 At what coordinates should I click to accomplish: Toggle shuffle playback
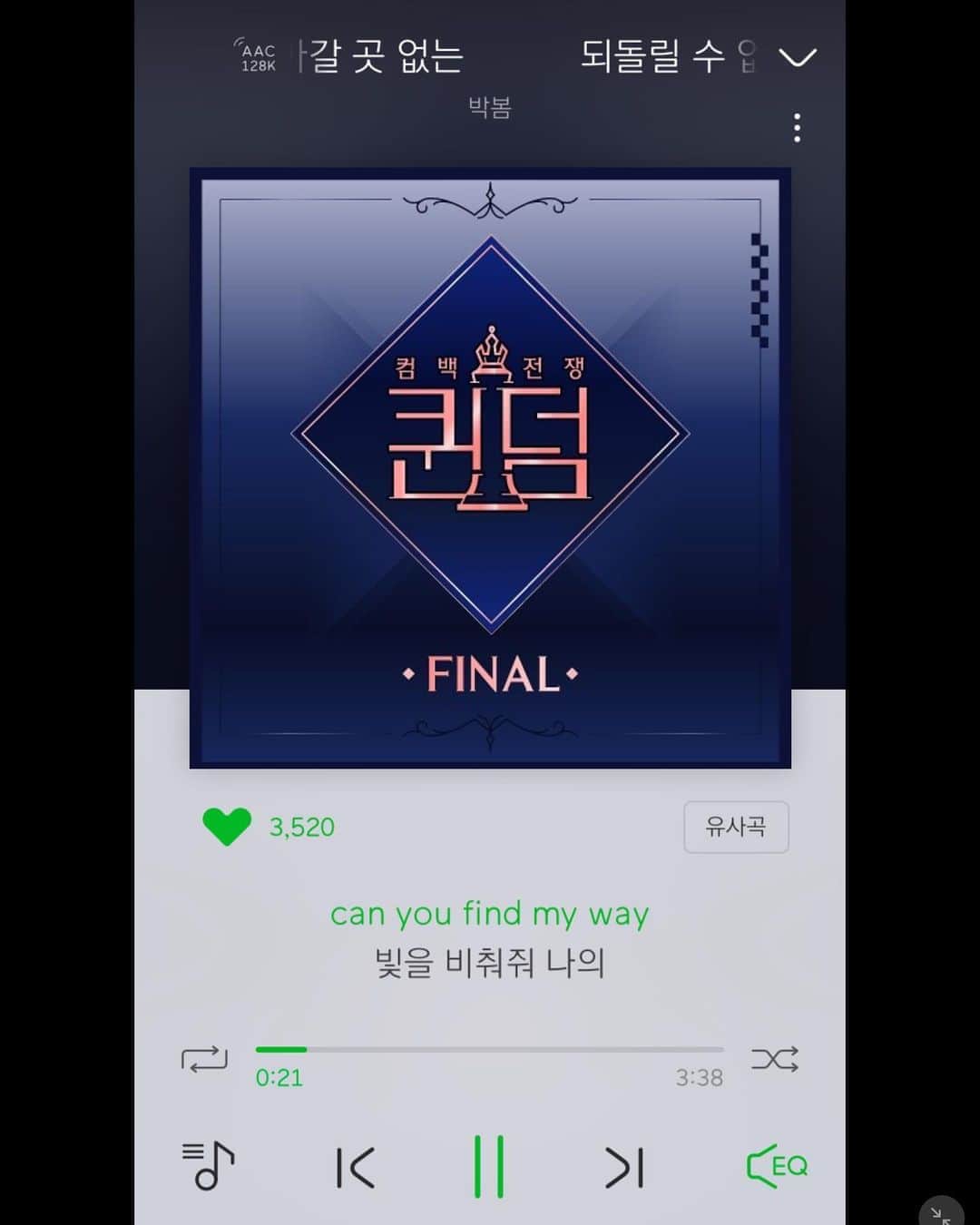pos(774,1059)
